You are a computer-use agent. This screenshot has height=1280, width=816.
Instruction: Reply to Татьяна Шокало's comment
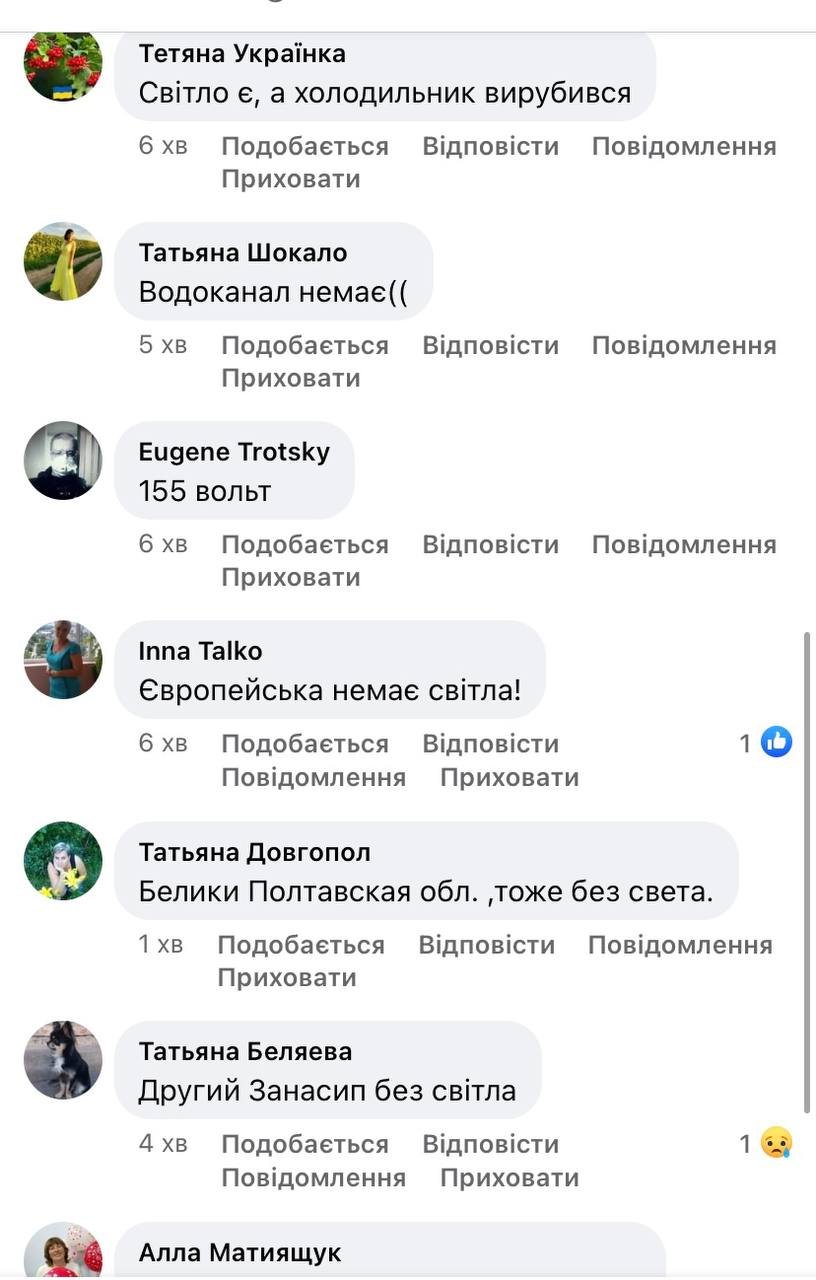pyautogui.click(x=489, y=345)
